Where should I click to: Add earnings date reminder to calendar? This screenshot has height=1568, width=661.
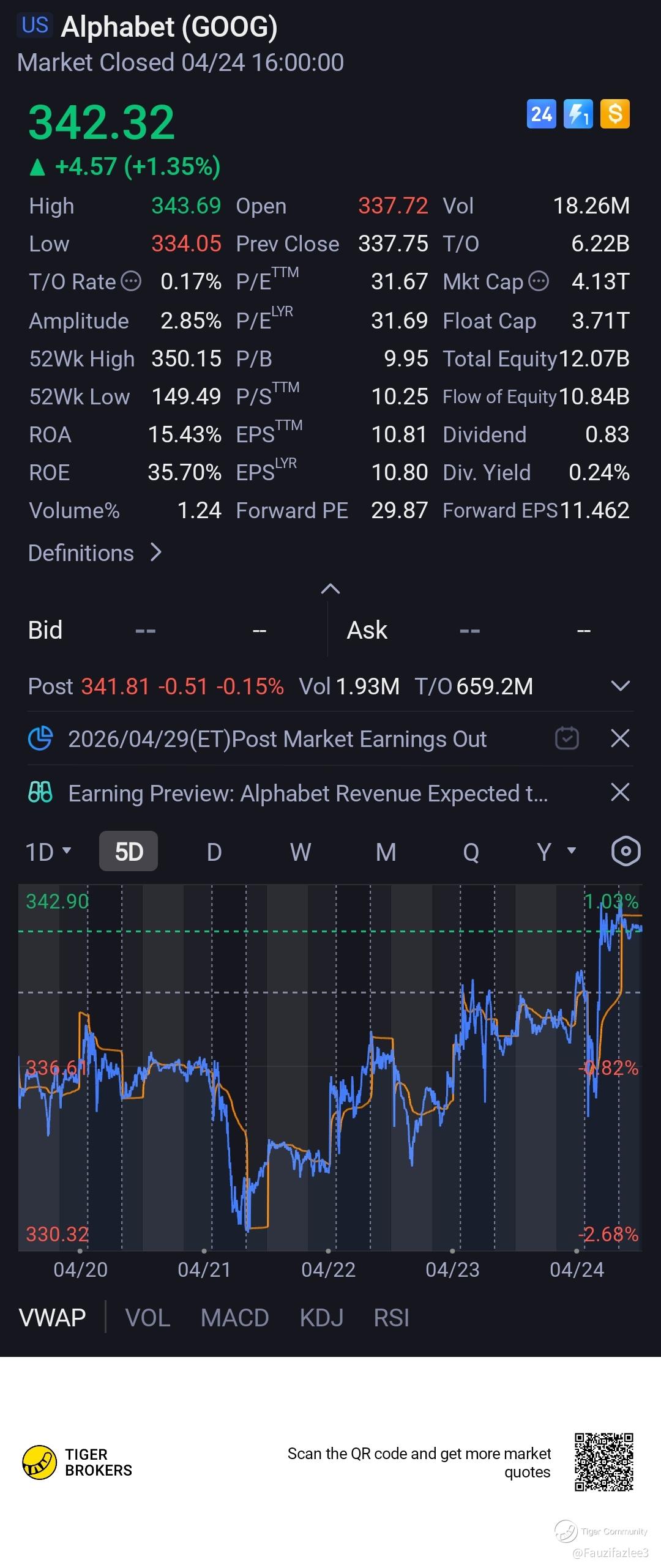(567, 738)
